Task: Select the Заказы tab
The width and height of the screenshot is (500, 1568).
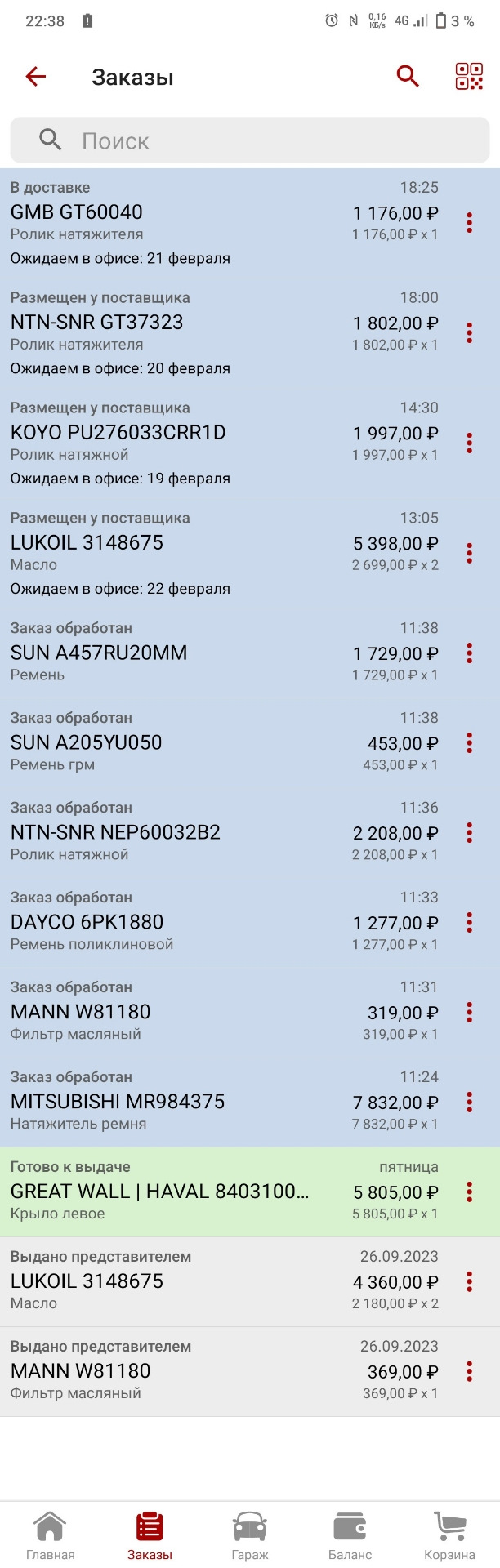Action: (150, 1535)
